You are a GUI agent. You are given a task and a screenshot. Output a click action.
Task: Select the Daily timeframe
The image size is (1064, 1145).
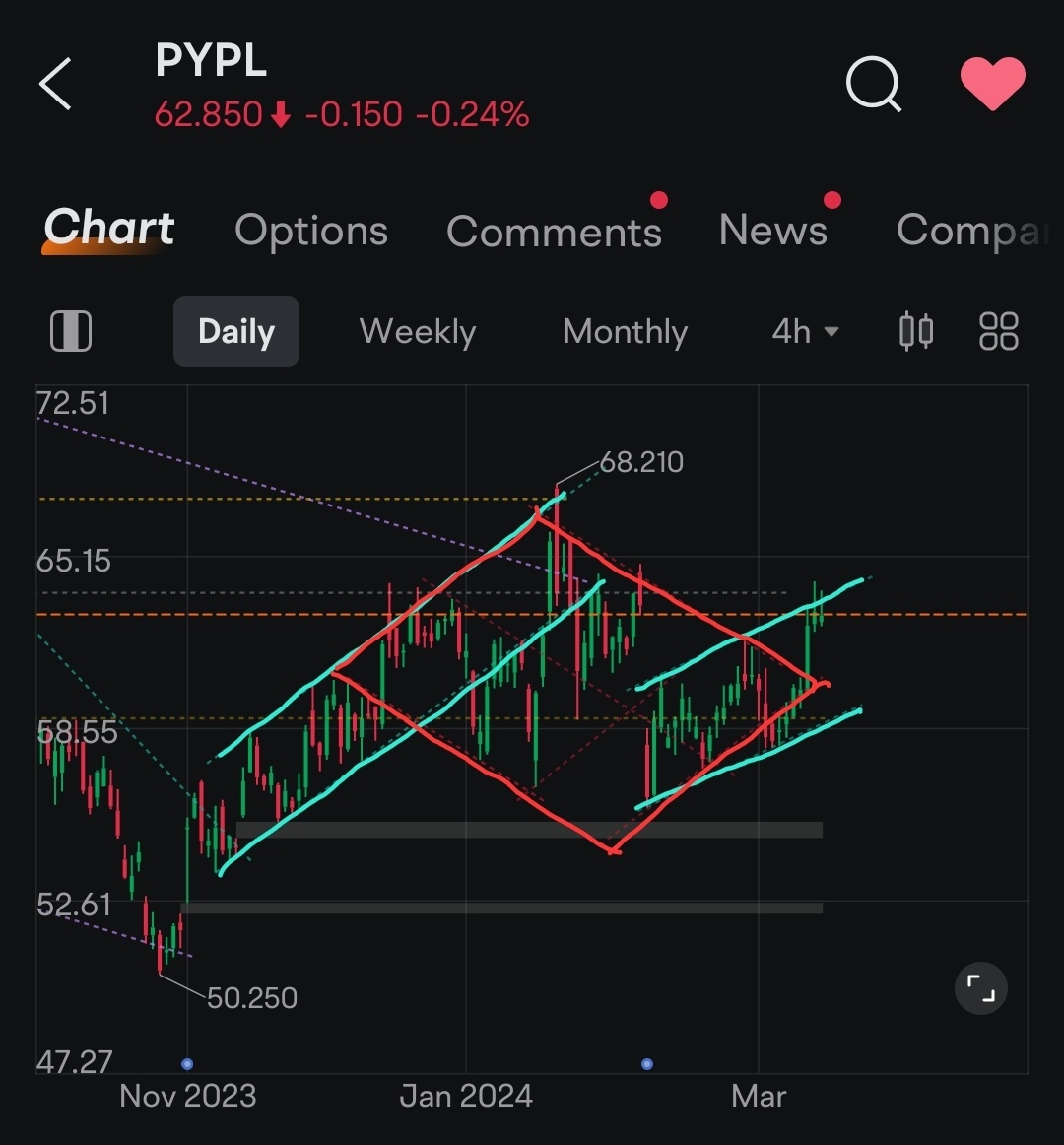pyautogui.click(x=236, y=332)
